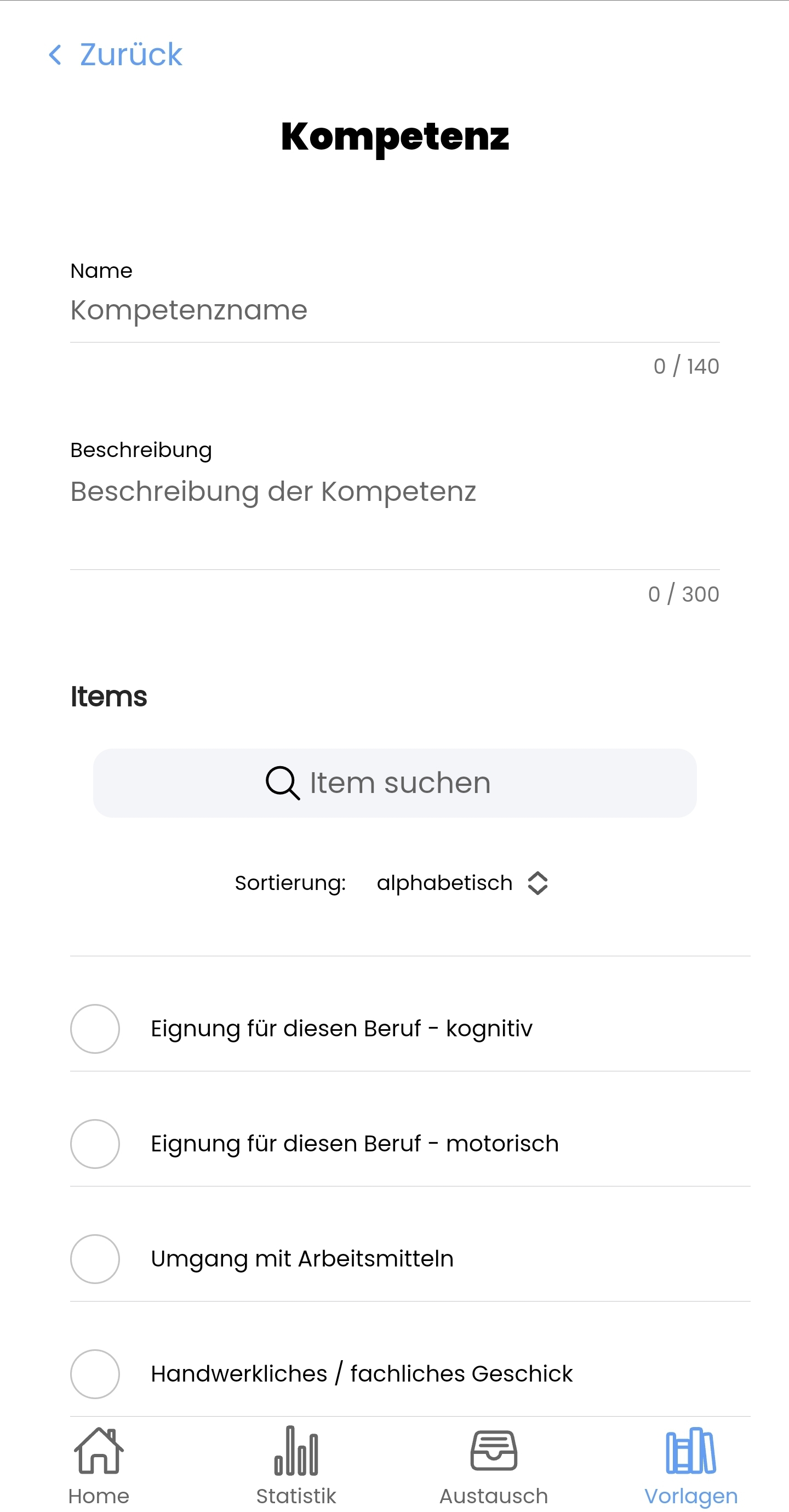
Task: Select Eignung für diesen Beruf - kognitiv
Action: coord(95,1028)
